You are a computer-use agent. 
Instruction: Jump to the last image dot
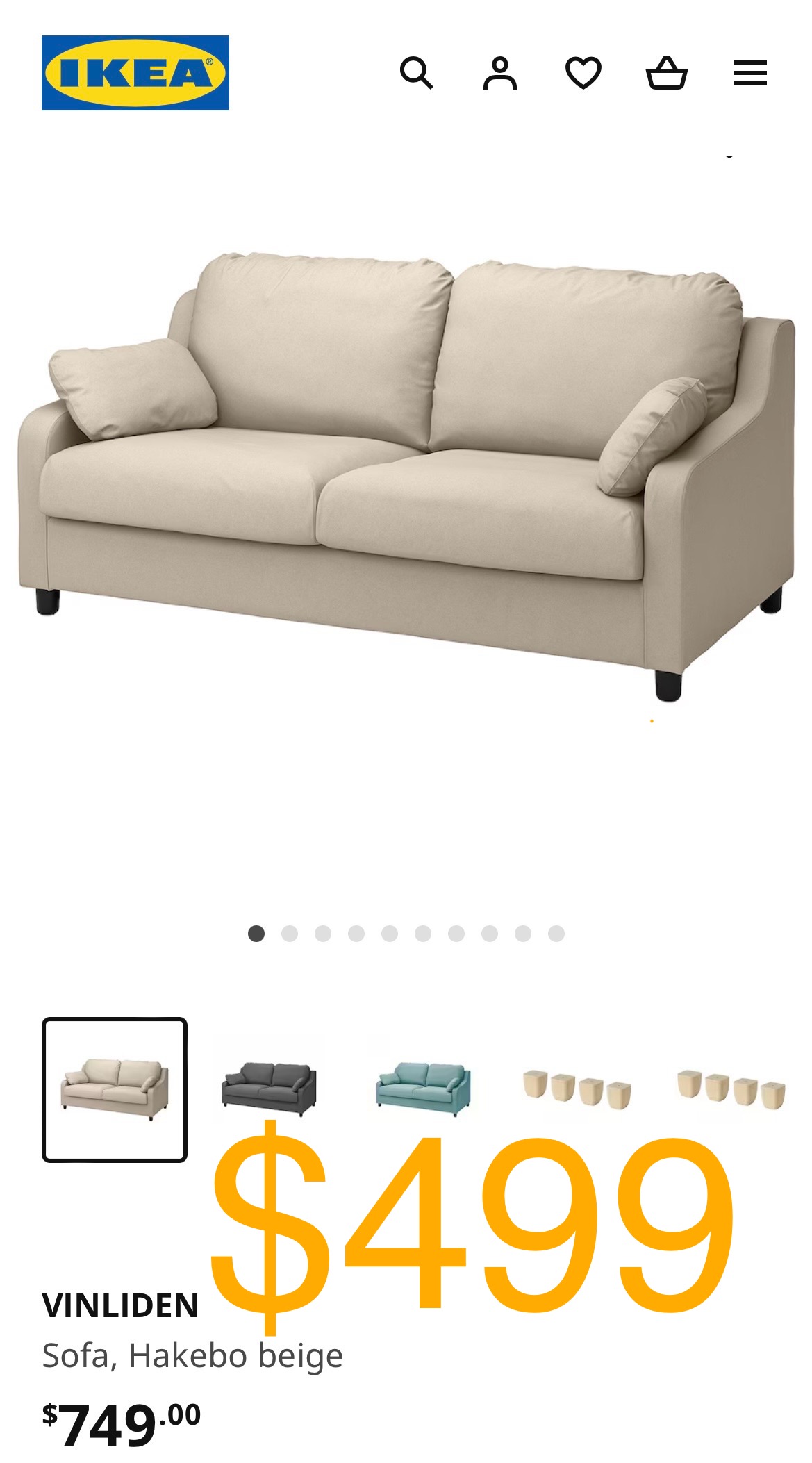coord(556,934)
